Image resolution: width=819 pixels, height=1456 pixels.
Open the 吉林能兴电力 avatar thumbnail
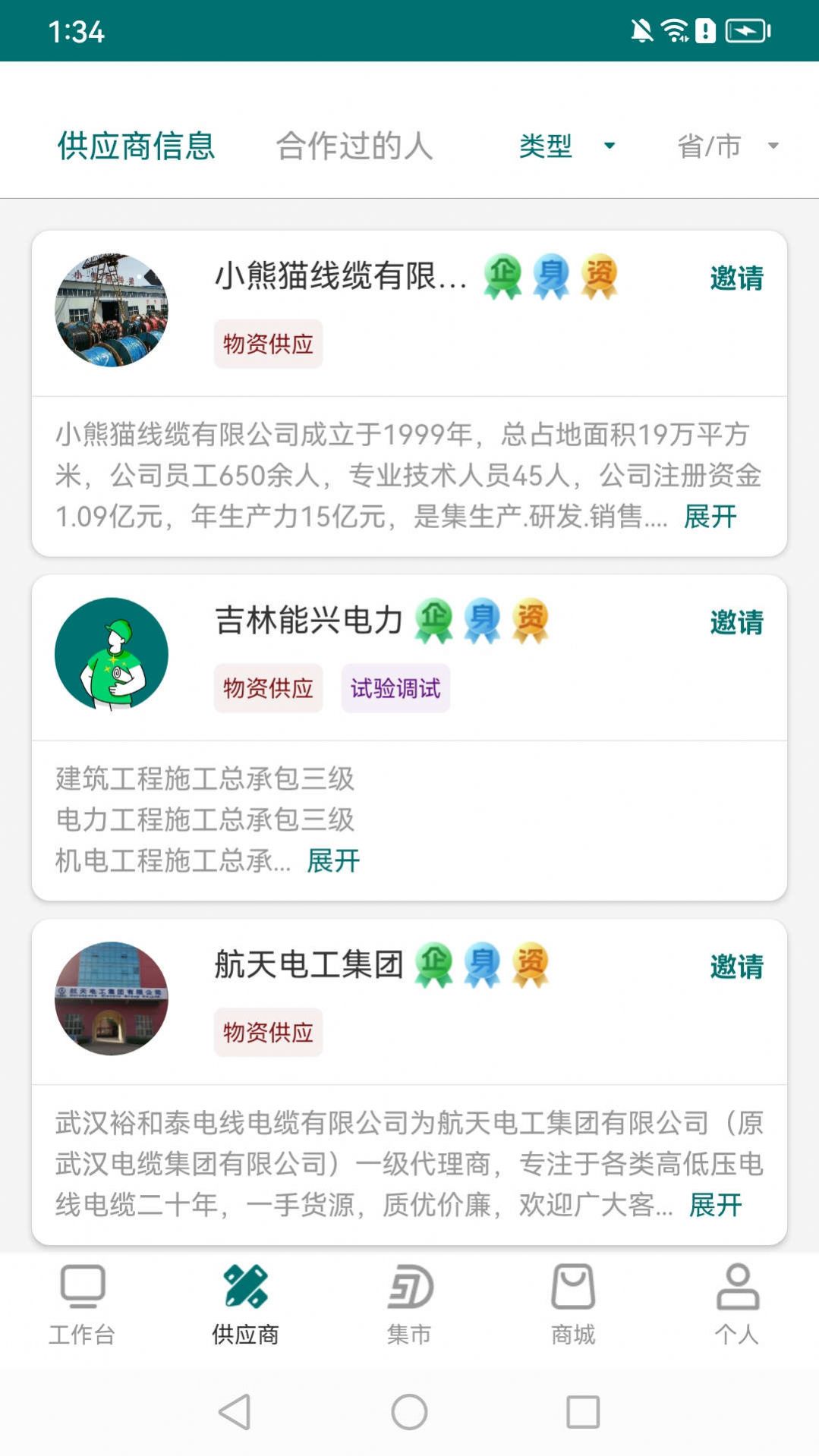coord(110,655)
